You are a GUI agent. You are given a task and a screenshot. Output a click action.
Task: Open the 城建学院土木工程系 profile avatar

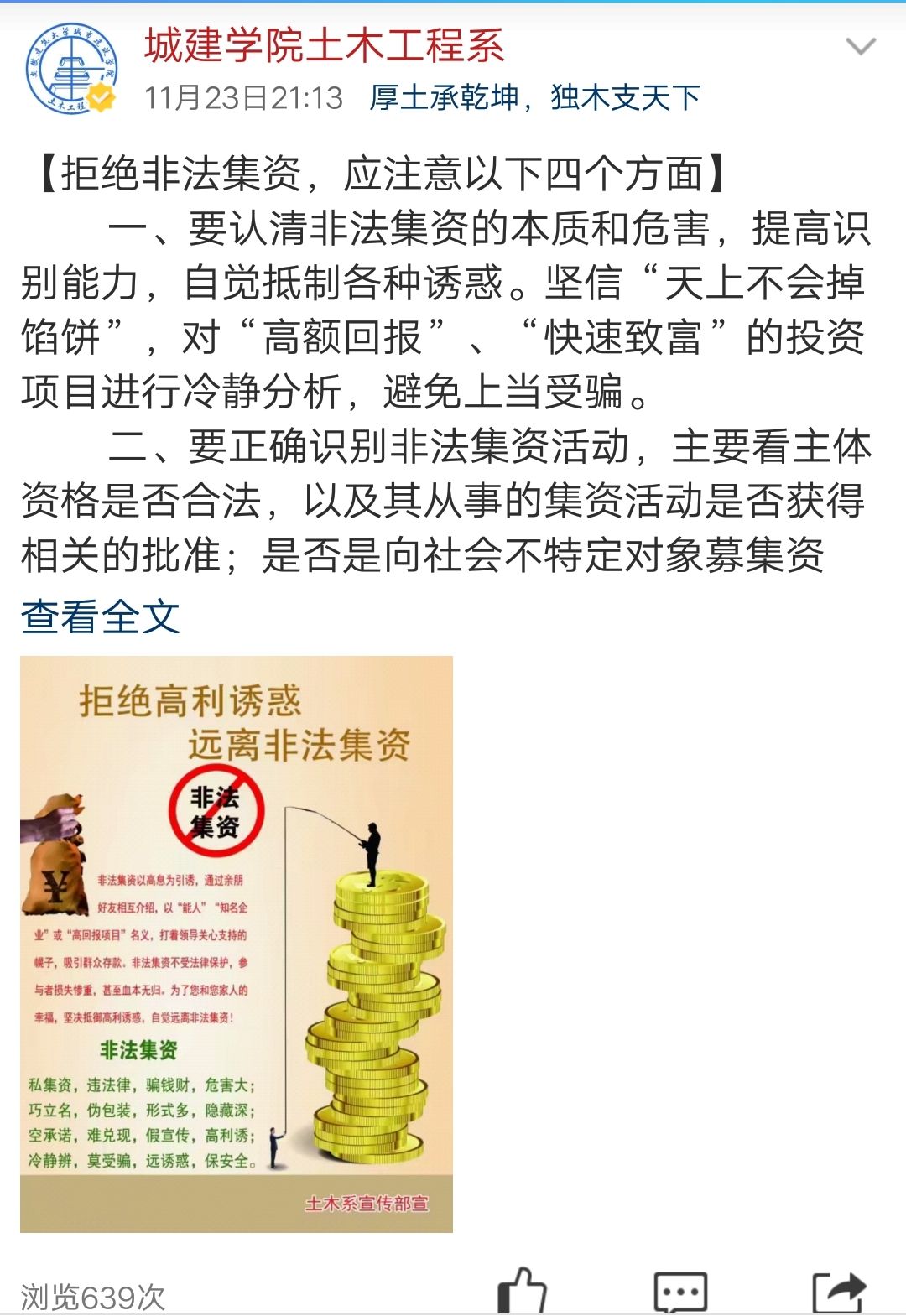pyautogui.click(x=70, y=69)
